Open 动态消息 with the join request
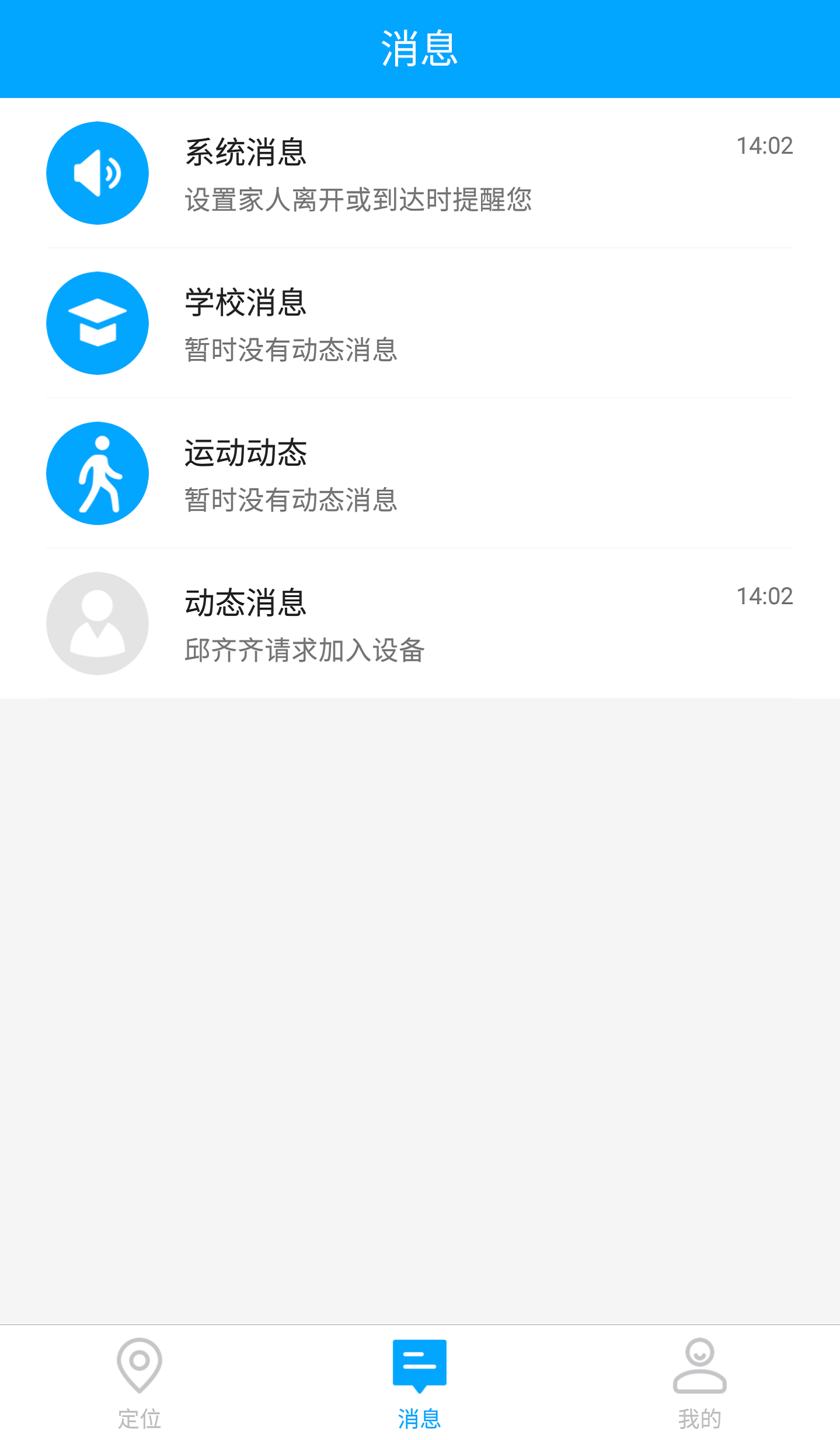This screenshot has width=840, height=1440. 420,623
